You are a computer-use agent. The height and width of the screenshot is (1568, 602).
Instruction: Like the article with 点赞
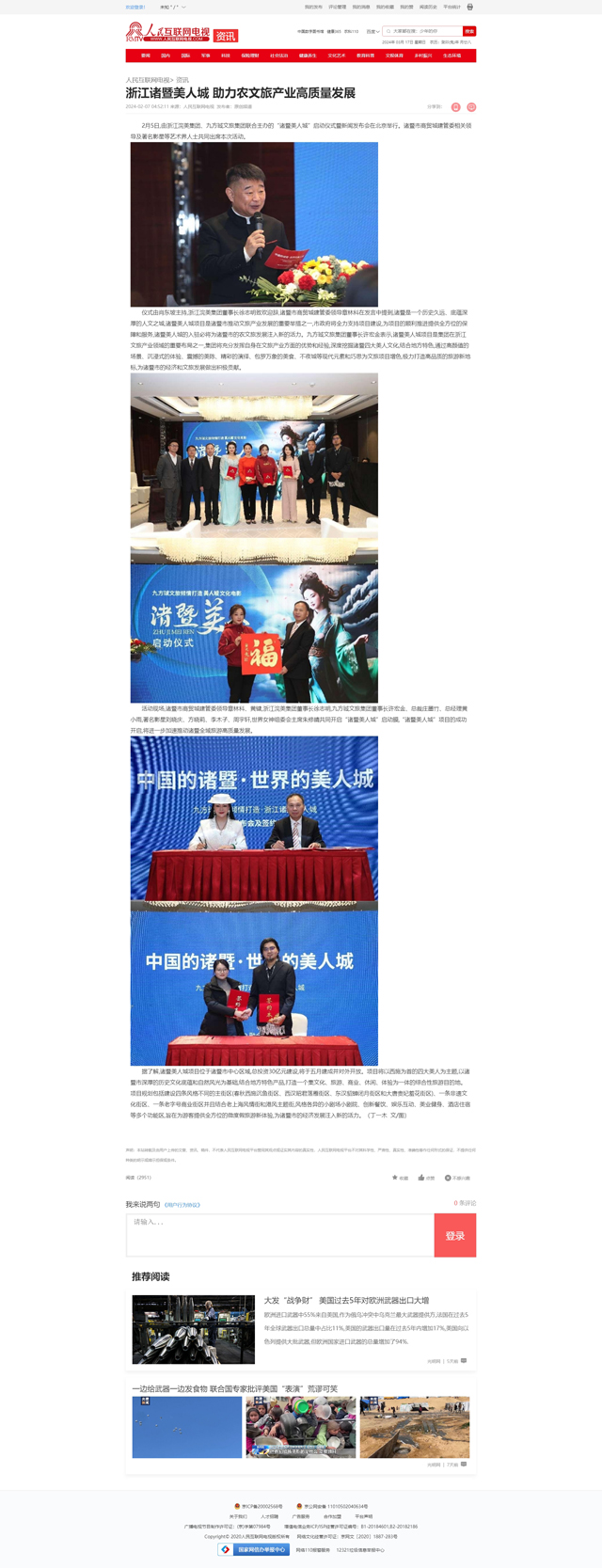[426, 1178]
